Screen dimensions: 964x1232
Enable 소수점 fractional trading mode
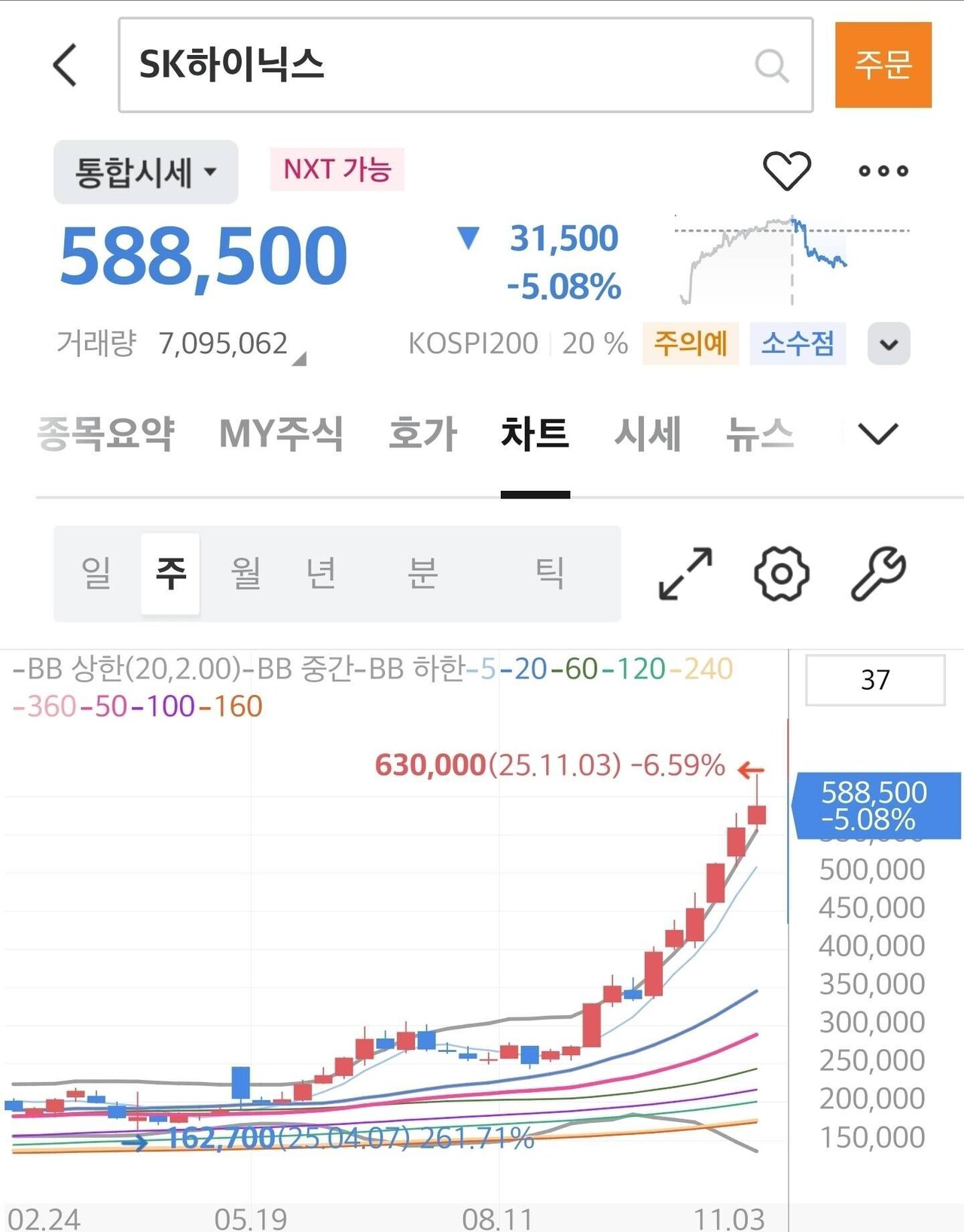(798, 344)
